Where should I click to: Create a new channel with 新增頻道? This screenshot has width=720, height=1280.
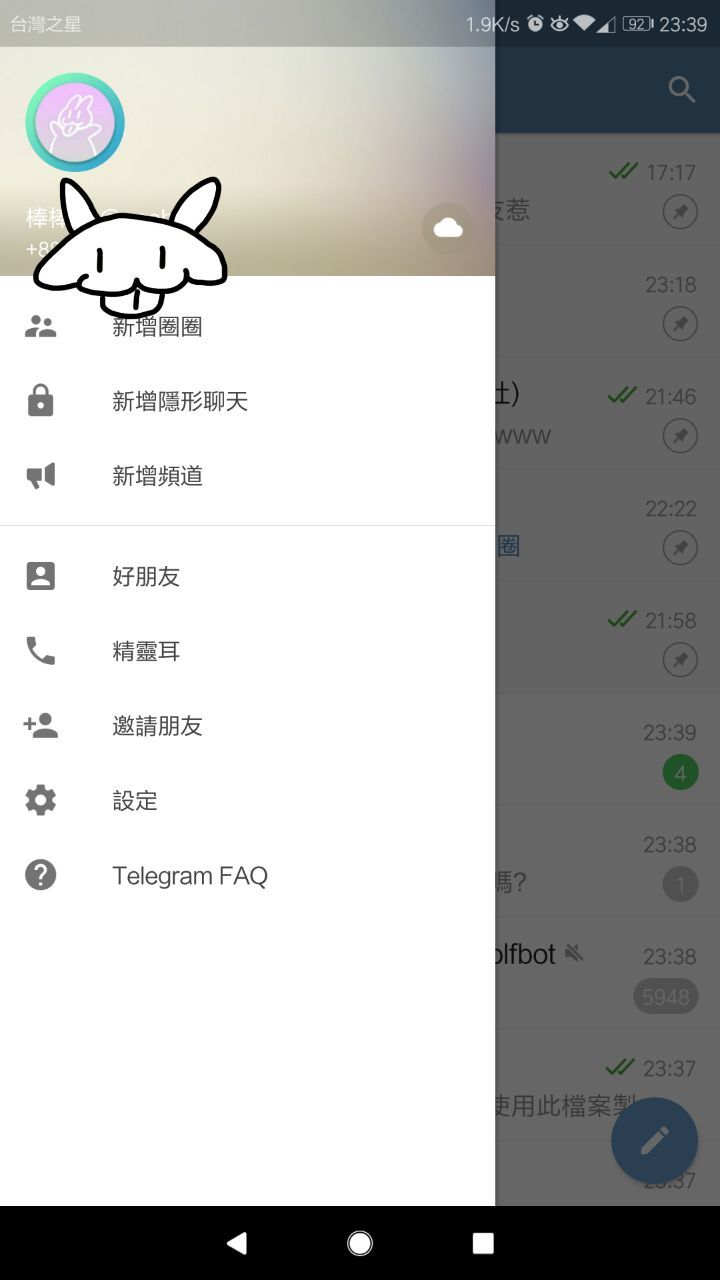(157, 476)
